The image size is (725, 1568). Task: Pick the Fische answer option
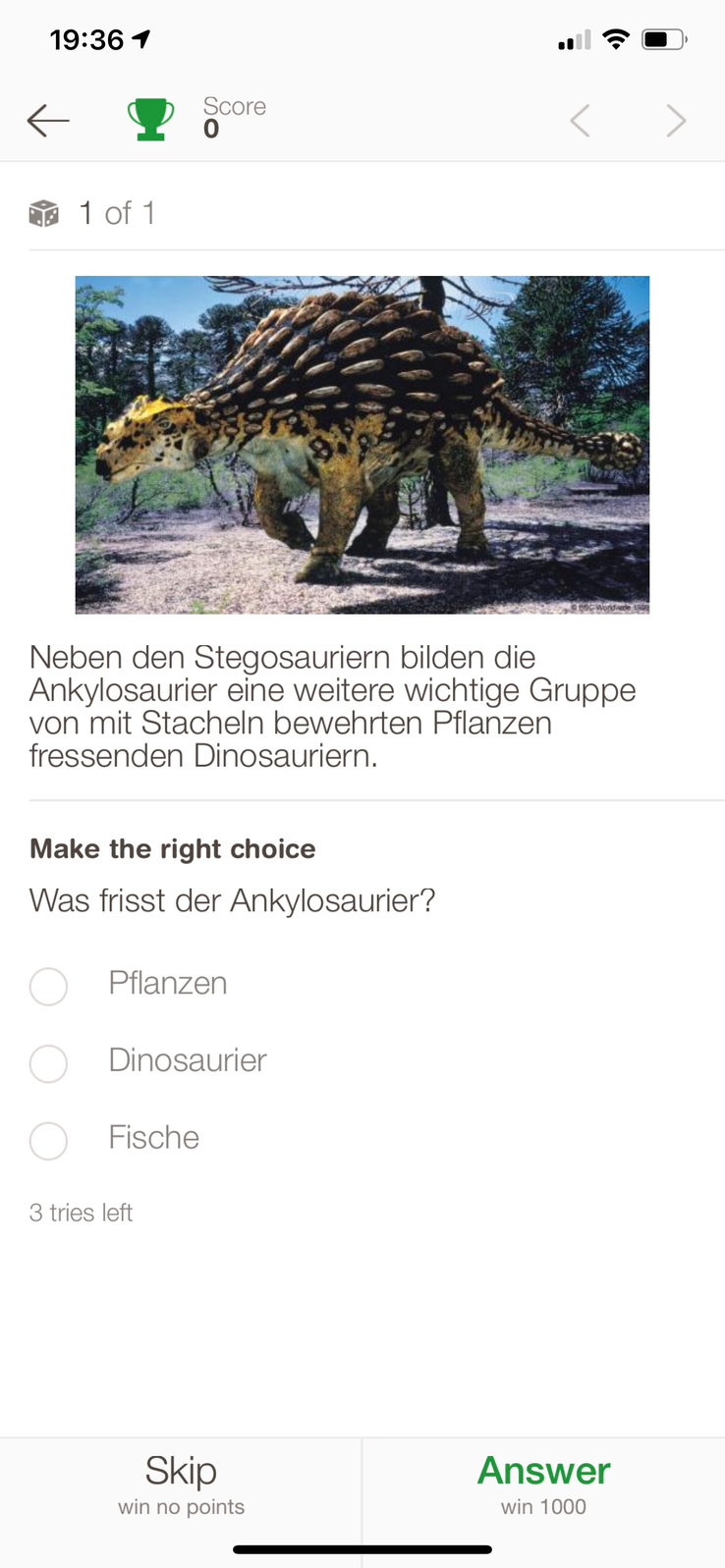pyautogui.click(x=49, y=1141)
